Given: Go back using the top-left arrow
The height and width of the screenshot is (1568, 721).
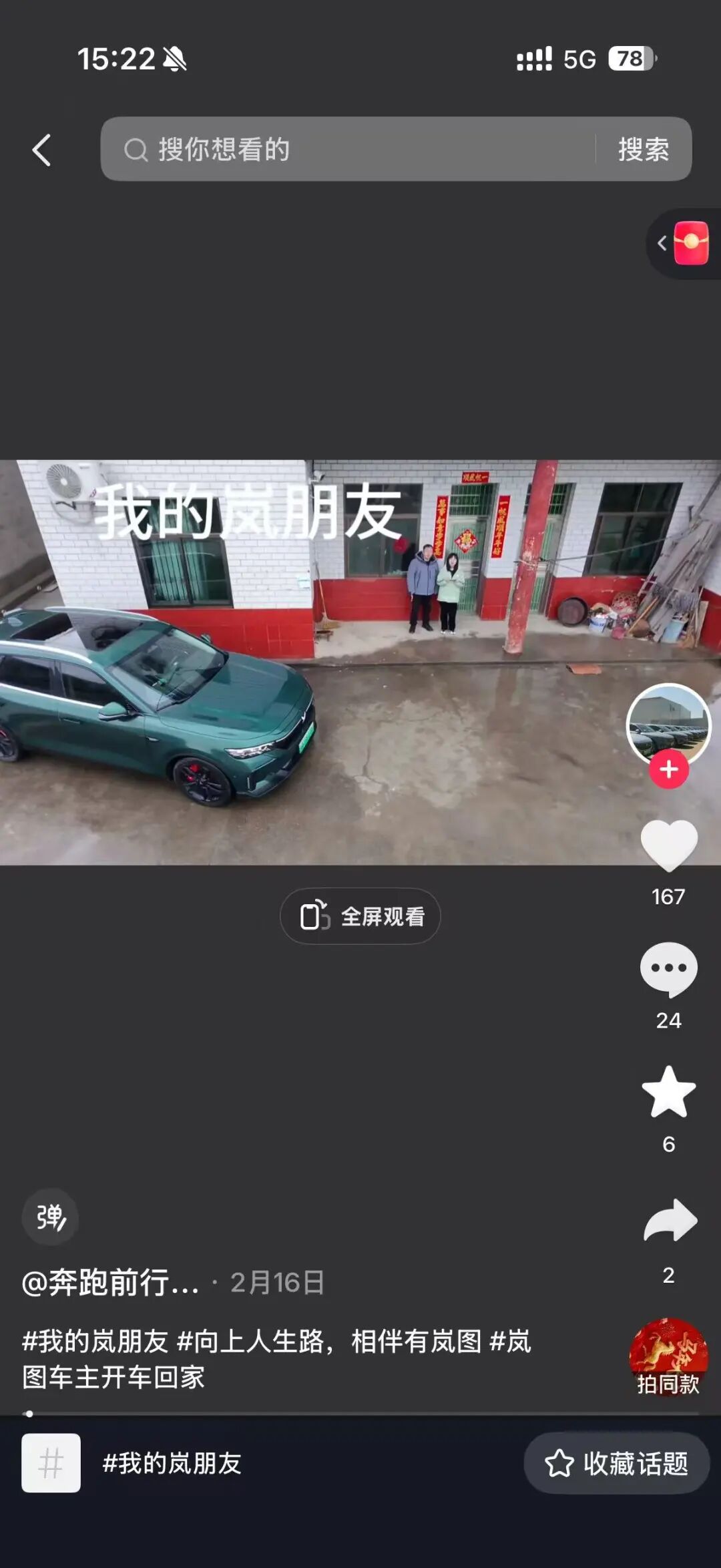Looking at the screenshot, I should (x=41, y=150).
